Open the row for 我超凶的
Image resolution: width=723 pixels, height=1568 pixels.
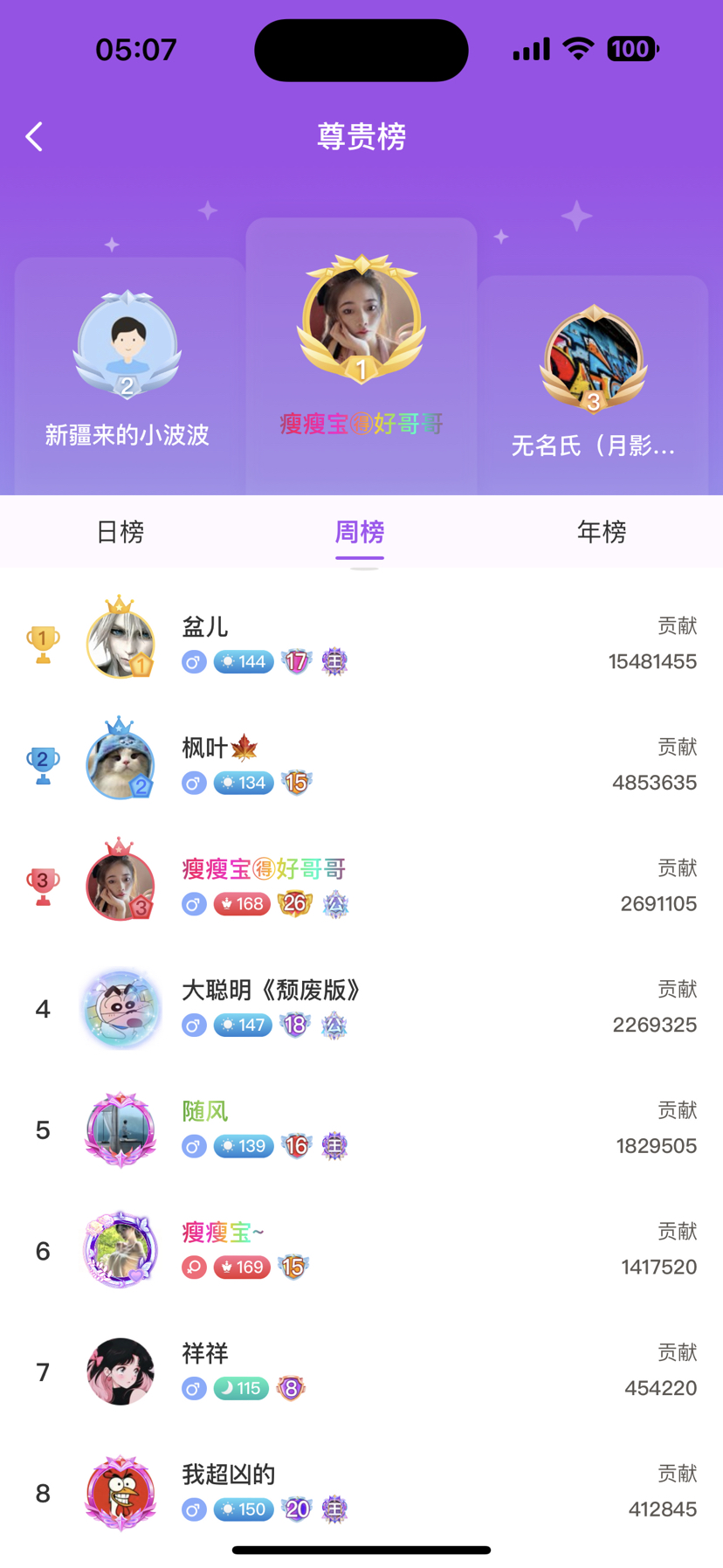pyautogui.click(x=361, y=1491)
